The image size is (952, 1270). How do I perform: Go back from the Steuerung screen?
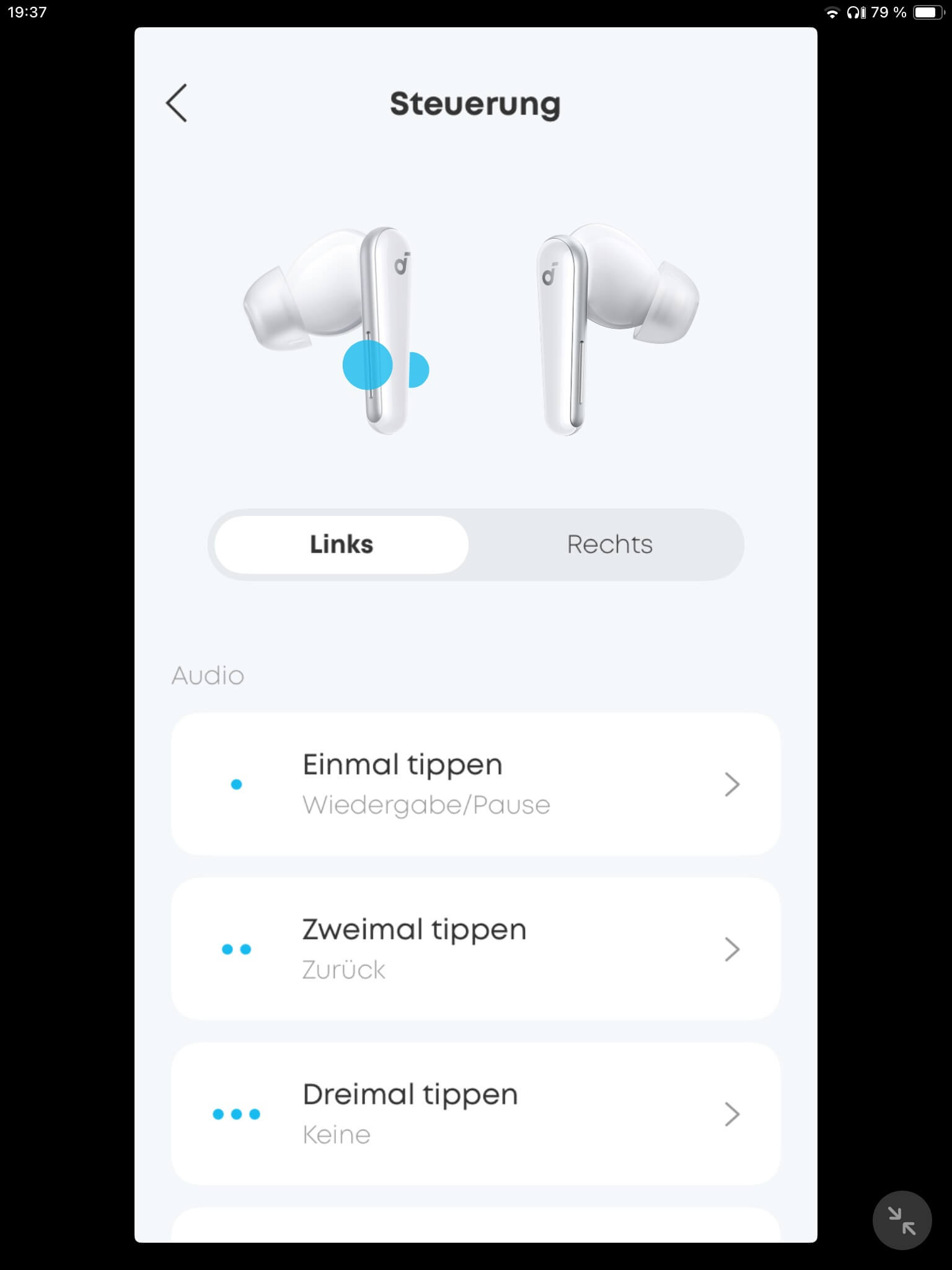[x=177, y=104]
